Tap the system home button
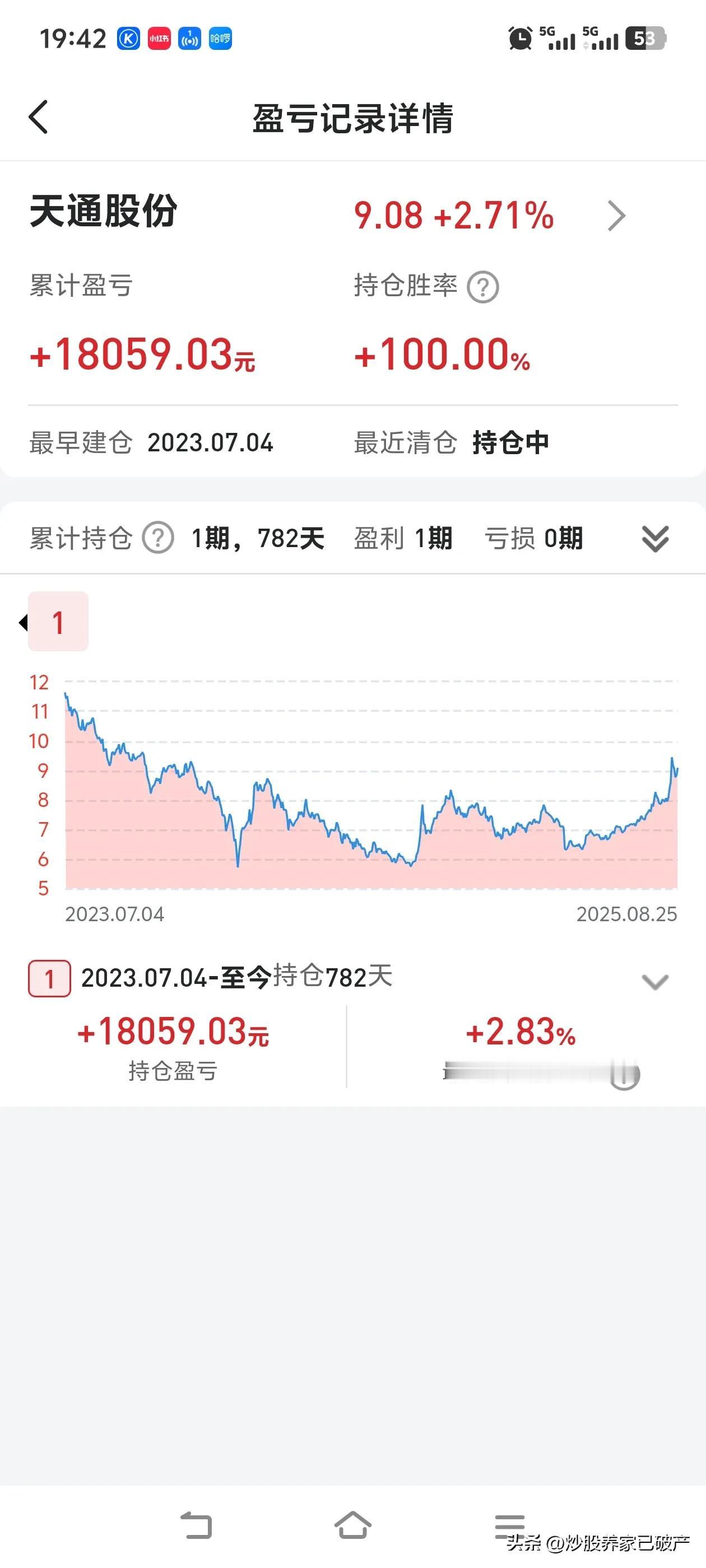This screenshot has height=1568, width=706. tap(352, 1525)
